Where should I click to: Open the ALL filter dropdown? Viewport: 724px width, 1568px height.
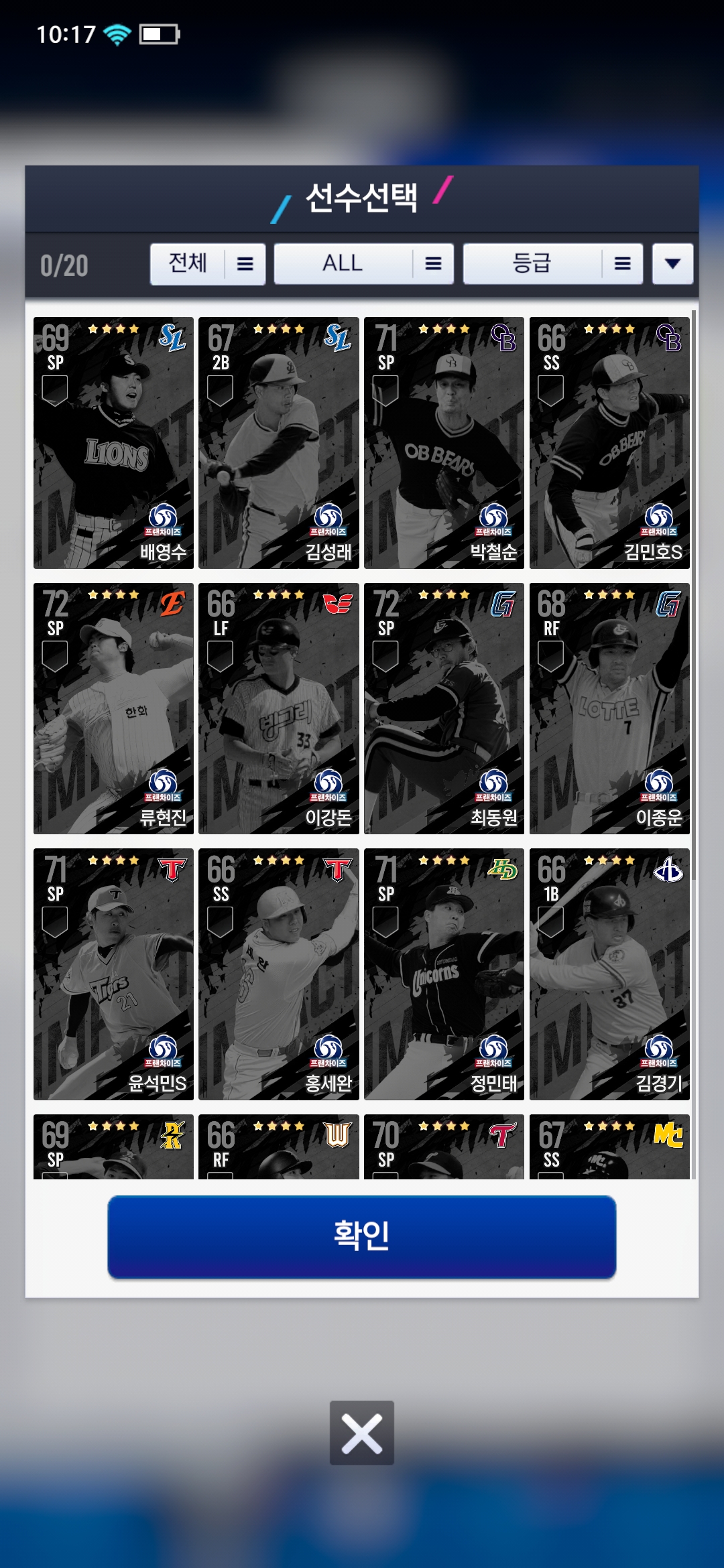[x=363, y=264]
